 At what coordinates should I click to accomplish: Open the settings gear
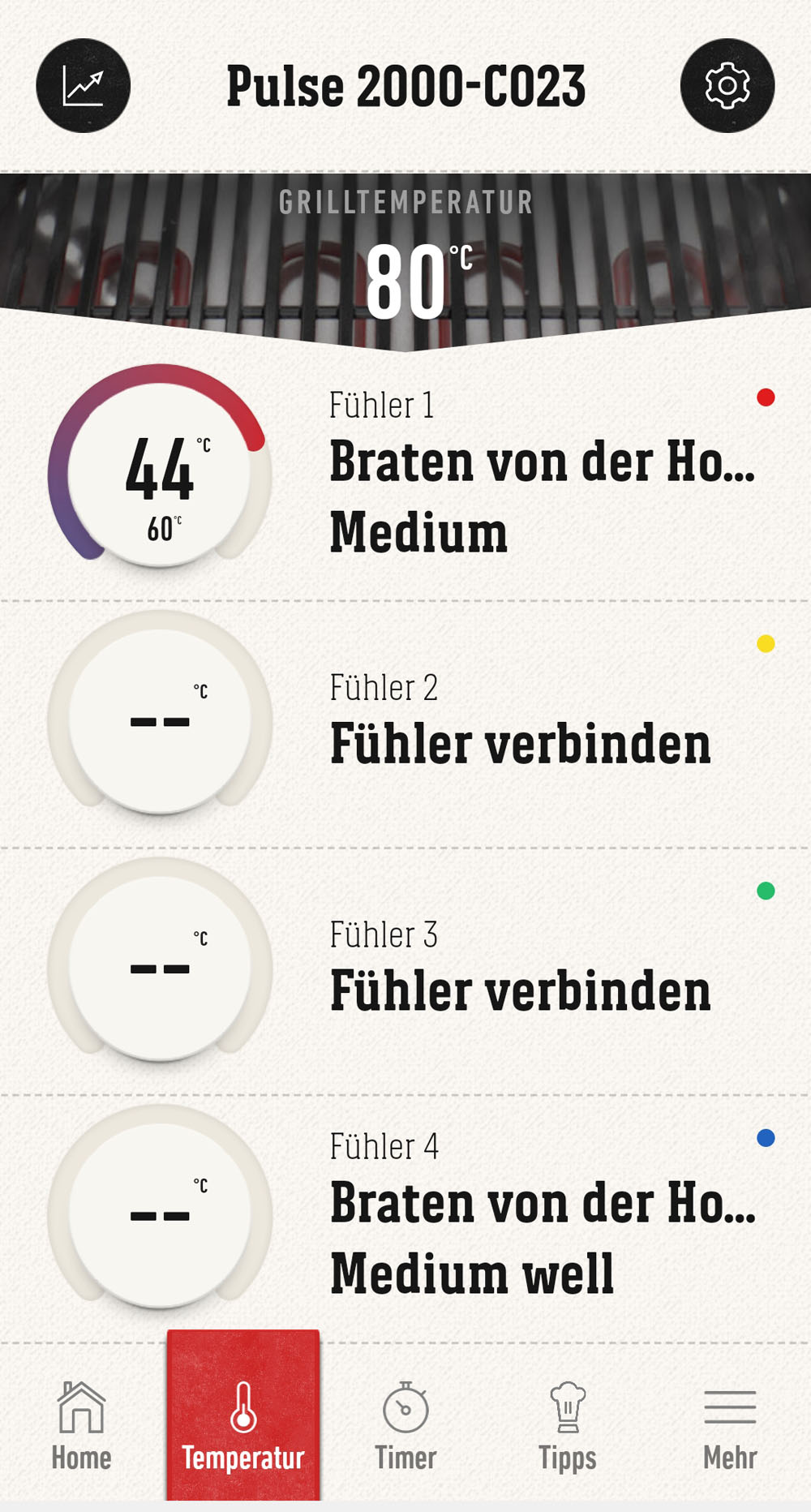click(727, 85)
